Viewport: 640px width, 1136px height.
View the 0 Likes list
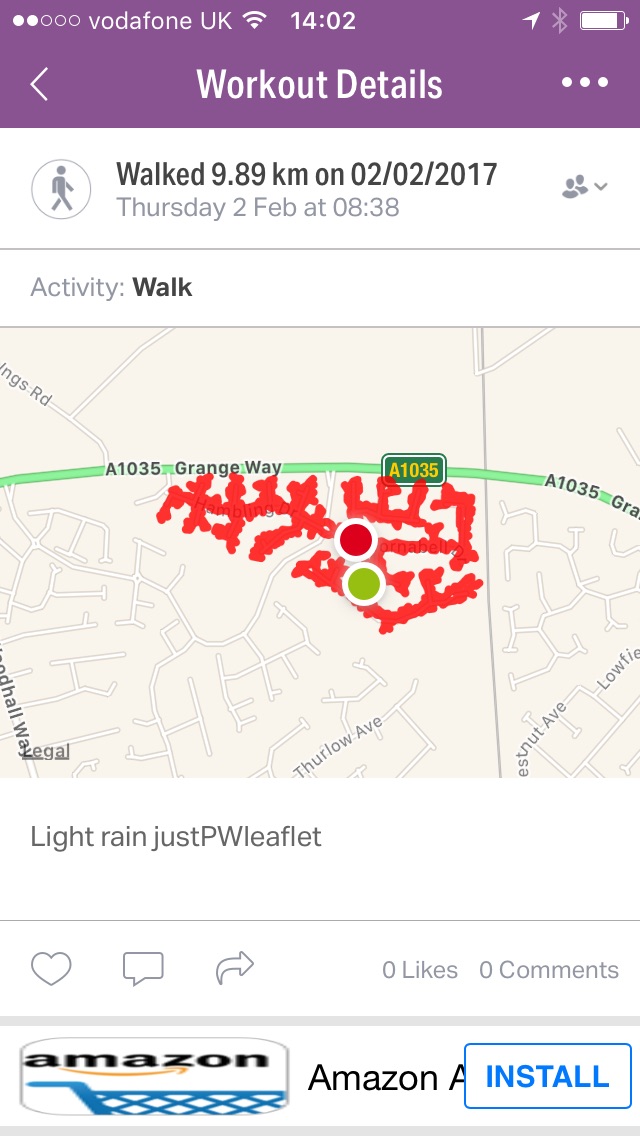coord(420,969)
